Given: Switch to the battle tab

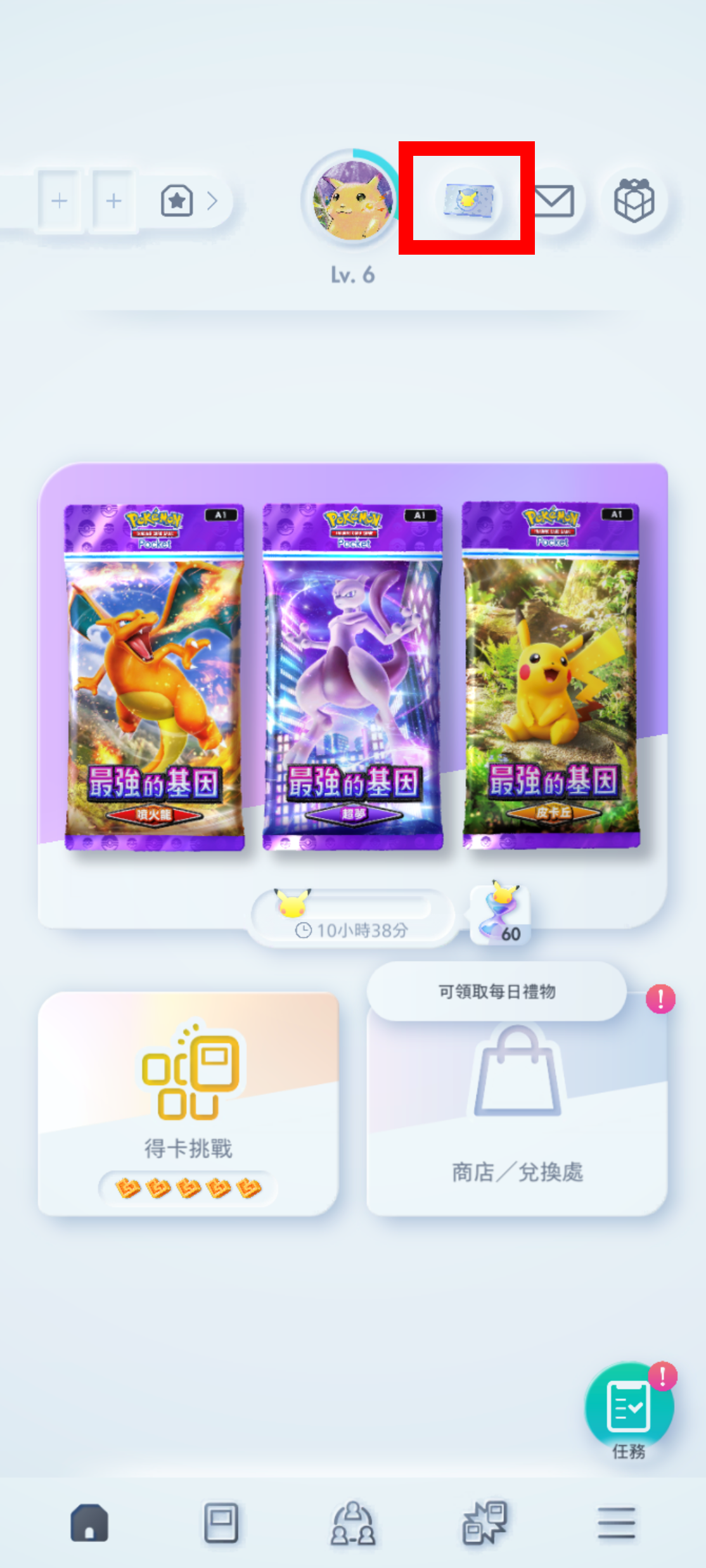Looking at the screenshot, I should pos(485,1522).
